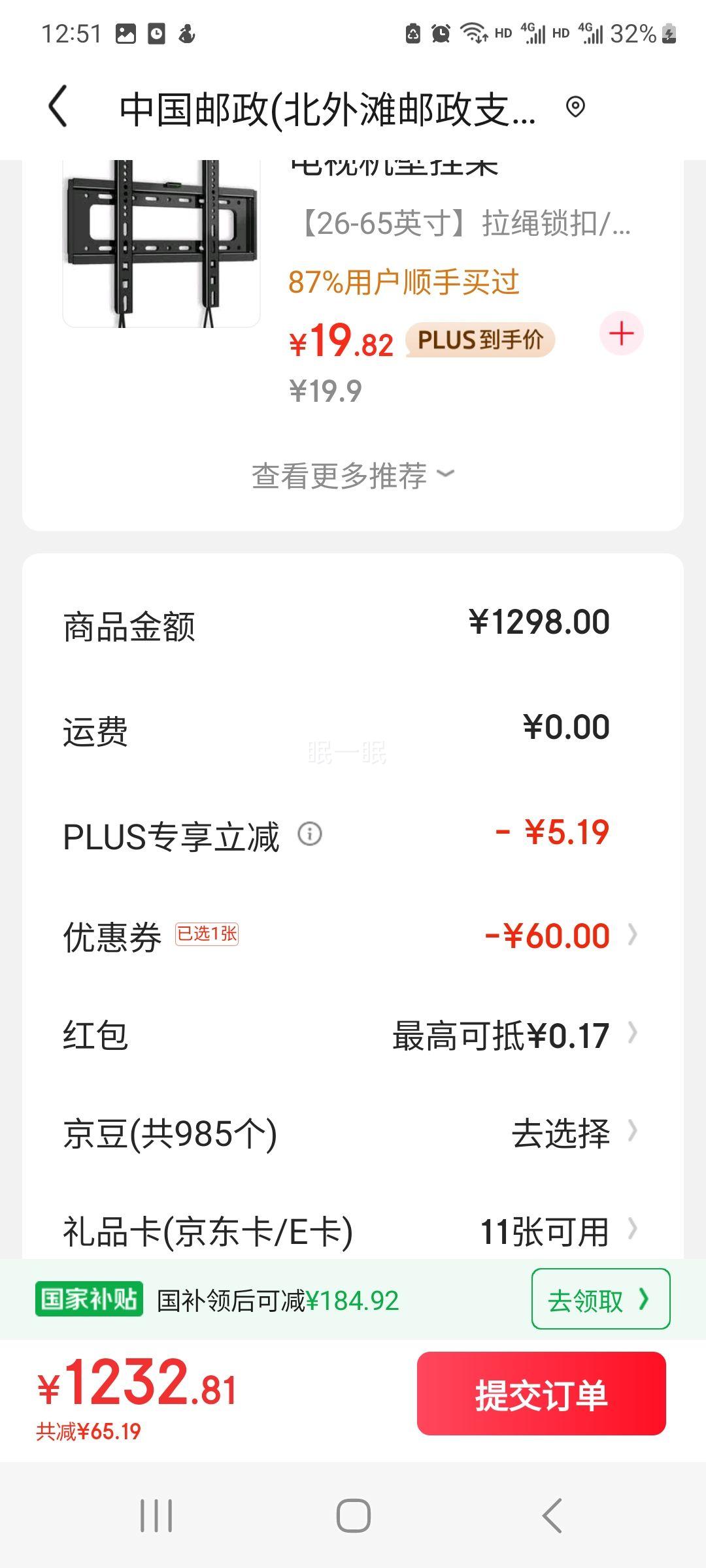Tap the location pin beside the address
This screenshot has height=1568, width=706.
pos(575,106)
